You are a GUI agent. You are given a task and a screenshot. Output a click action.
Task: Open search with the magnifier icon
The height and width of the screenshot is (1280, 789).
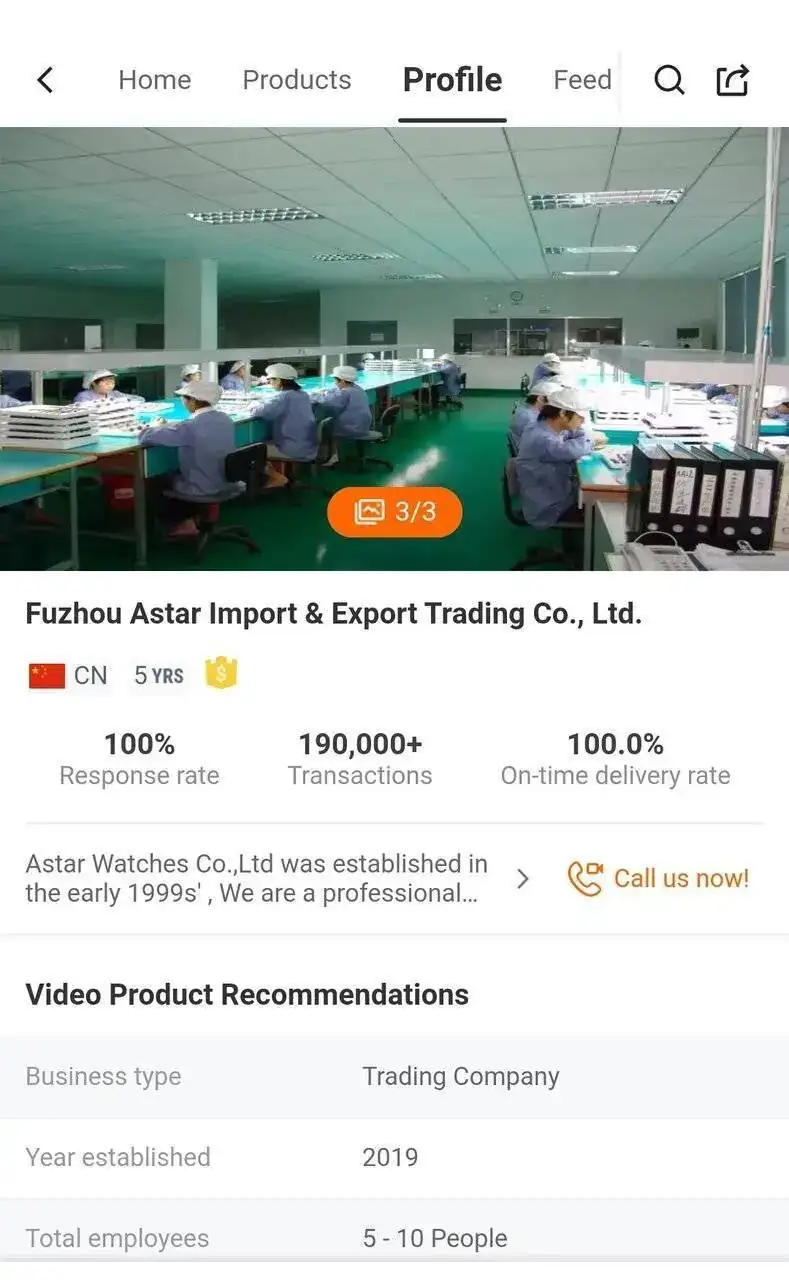click(x=669, y=80)
